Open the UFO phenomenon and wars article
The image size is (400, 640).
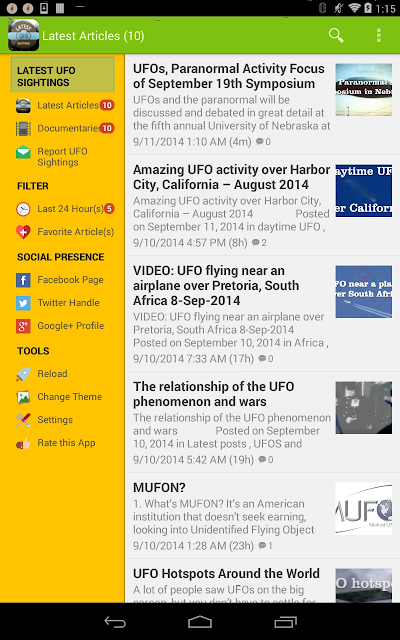[262, 422]
